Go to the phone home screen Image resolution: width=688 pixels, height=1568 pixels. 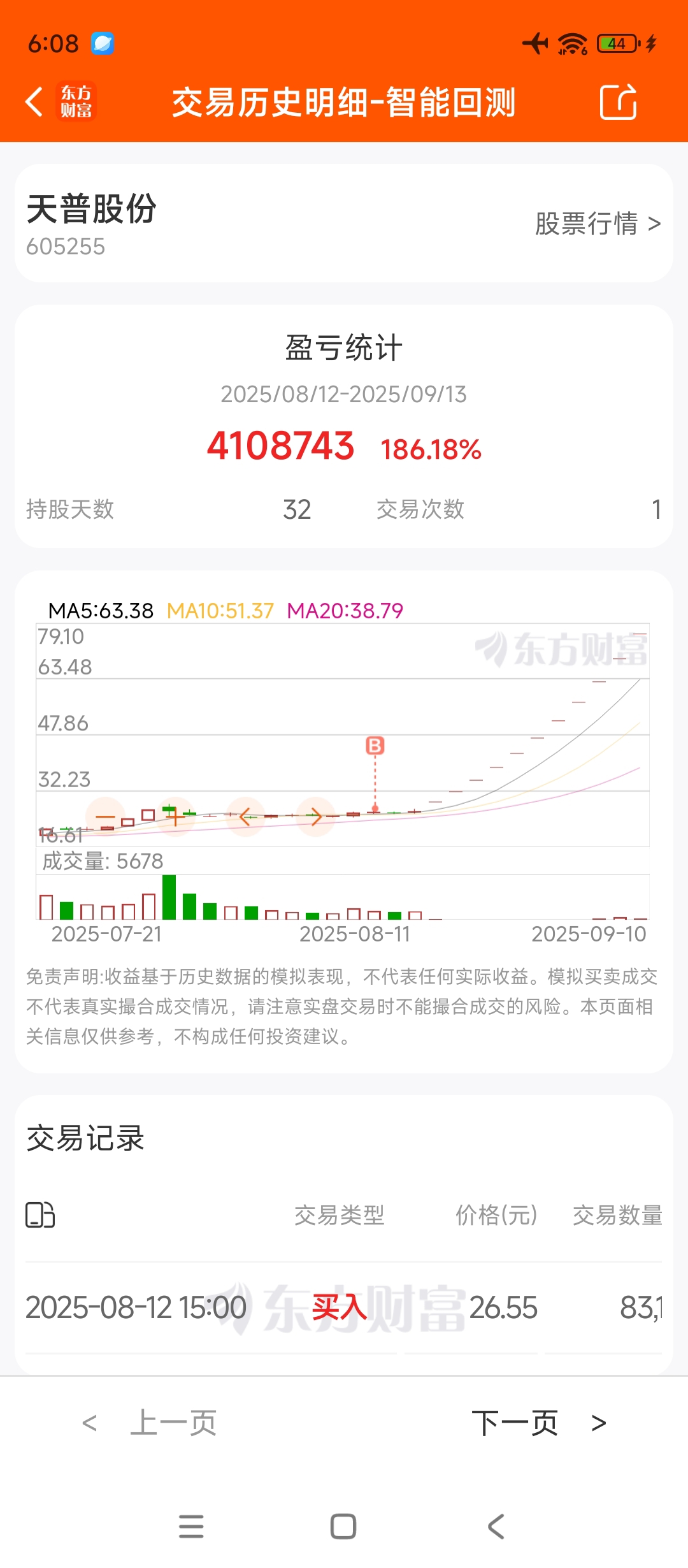(x=343, y=1527)
